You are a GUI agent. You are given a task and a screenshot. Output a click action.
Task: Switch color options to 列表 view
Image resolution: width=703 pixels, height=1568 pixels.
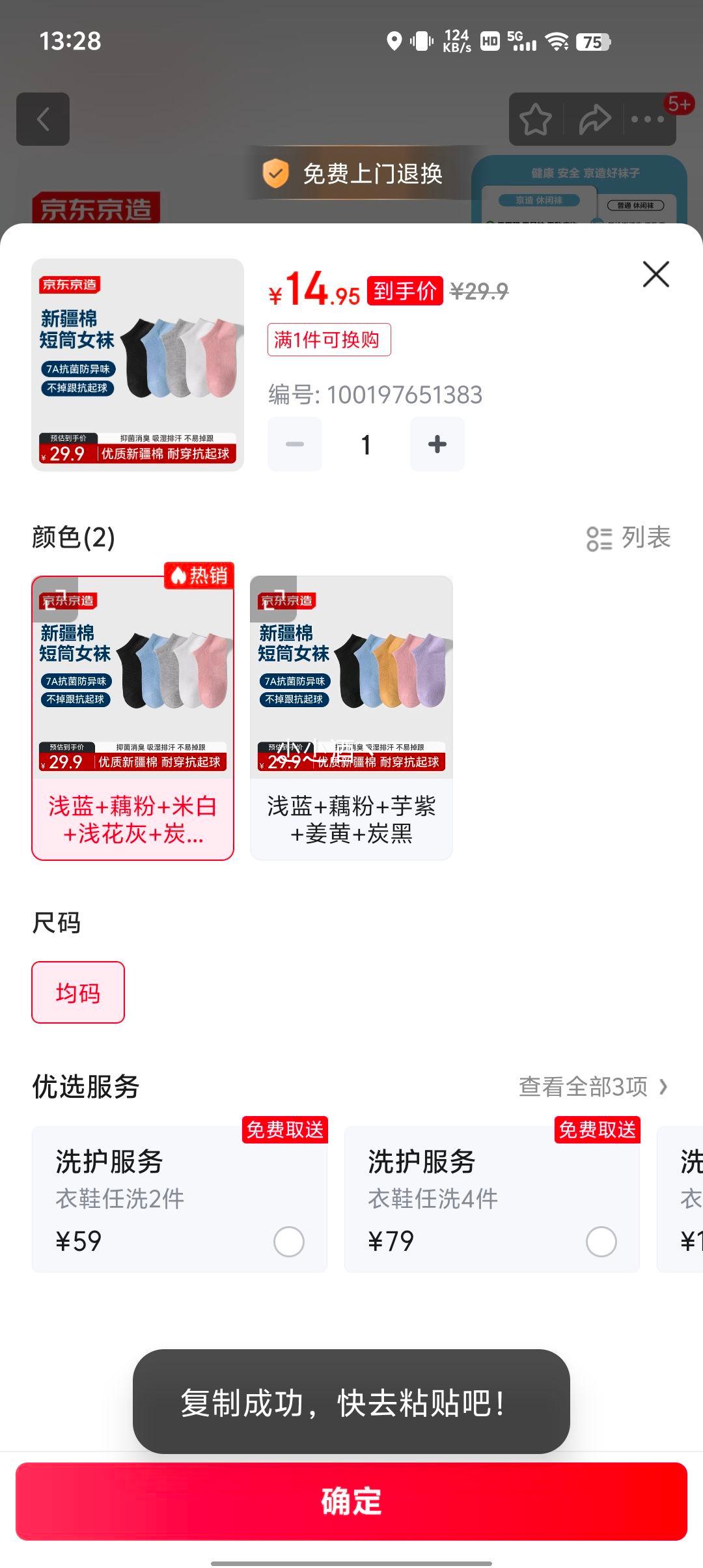[628, 538]
